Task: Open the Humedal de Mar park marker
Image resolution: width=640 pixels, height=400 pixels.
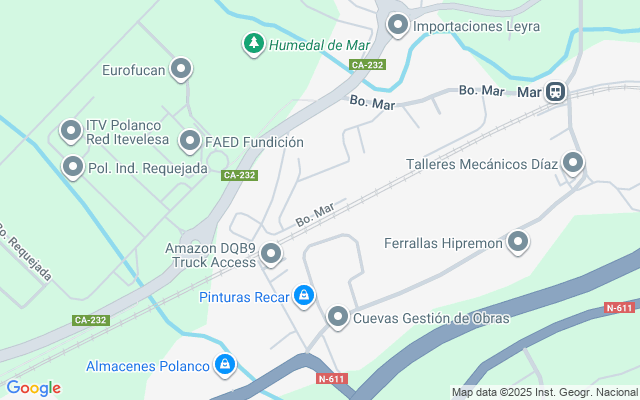Action: 254,44
